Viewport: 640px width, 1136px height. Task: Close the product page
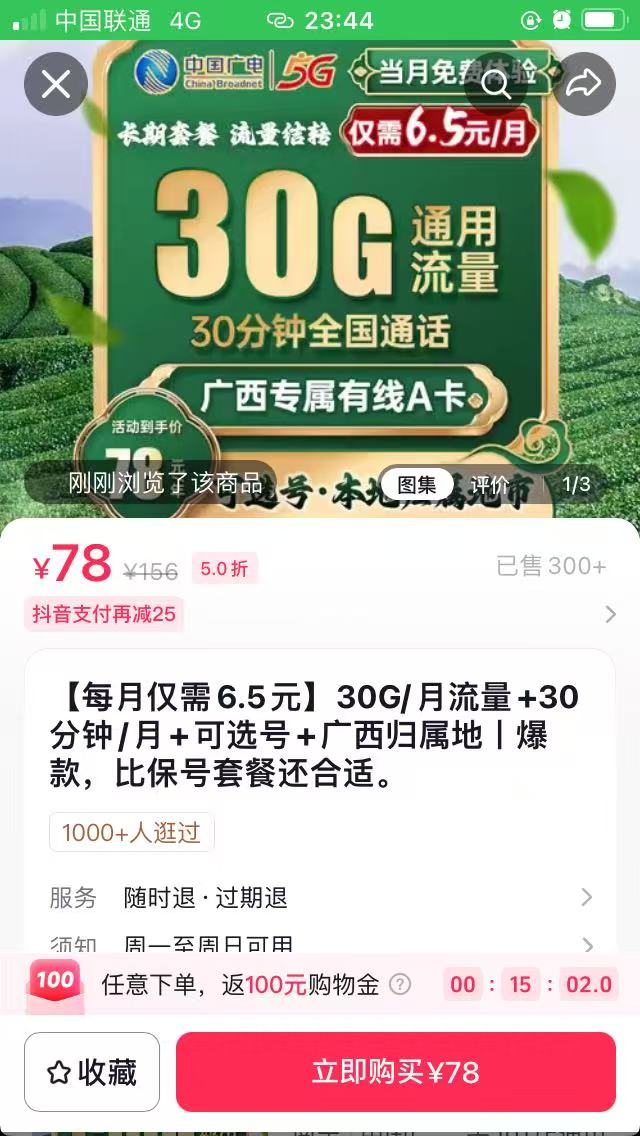click(56, 85)
